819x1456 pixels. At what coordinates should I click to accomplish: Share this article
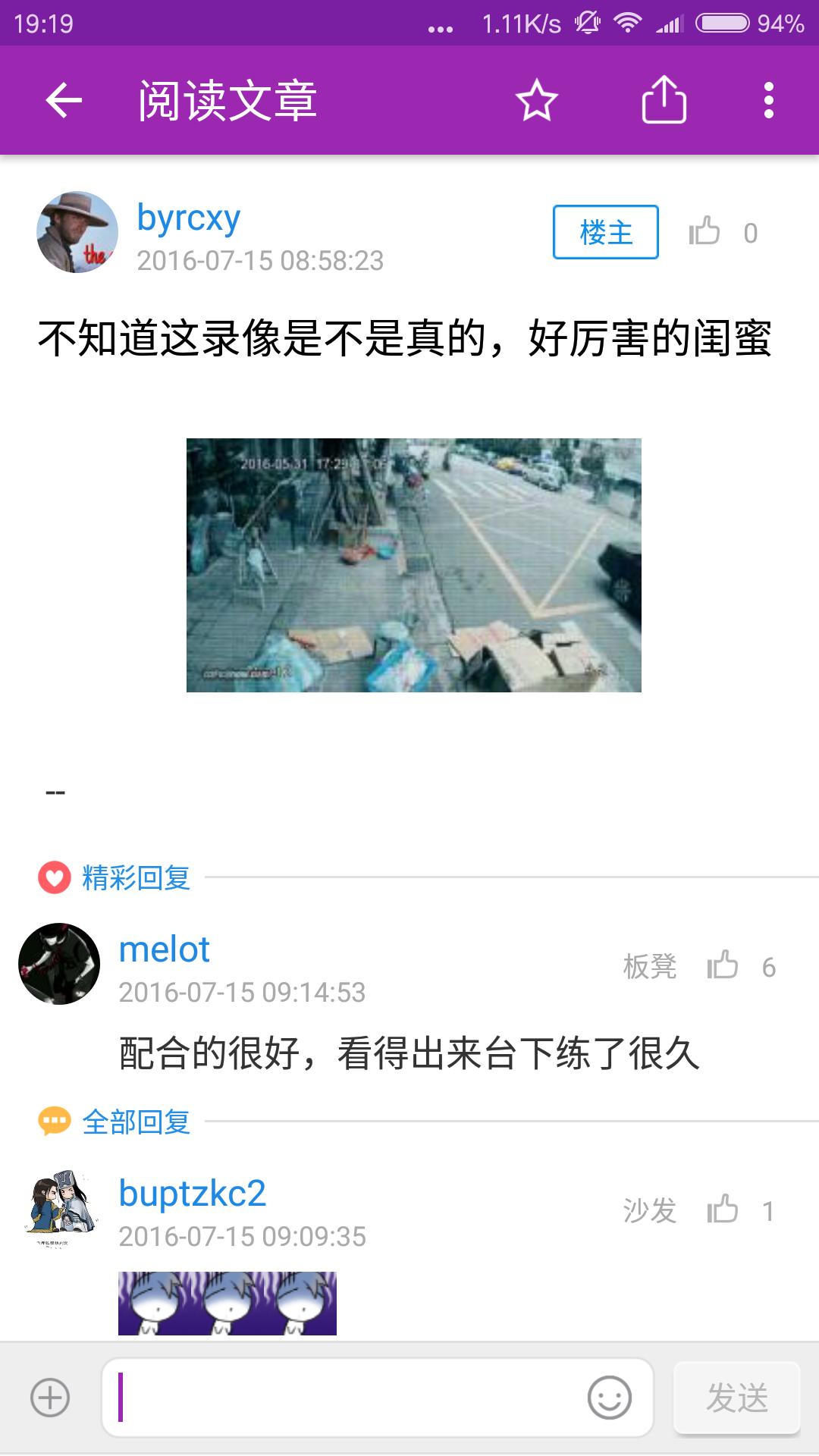click(664, 100)
